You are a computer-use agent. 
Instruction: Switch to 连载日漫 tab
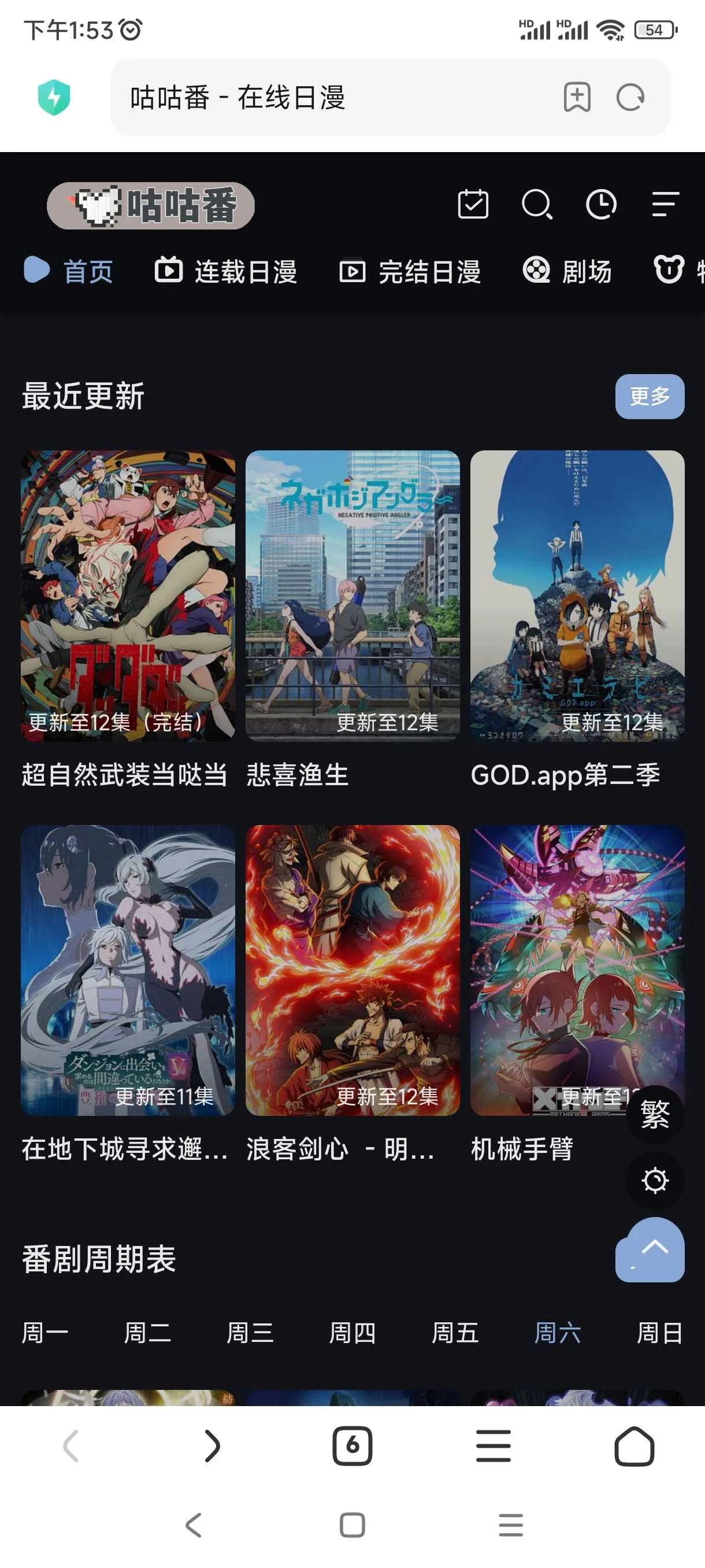(x=227, y=271)
